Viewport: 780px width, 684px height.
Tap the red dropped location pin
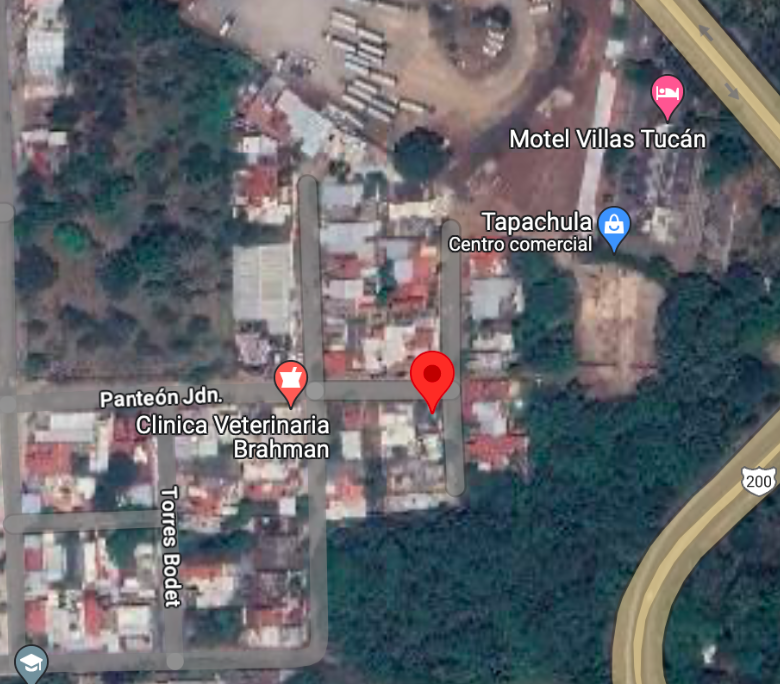point(432,378)
